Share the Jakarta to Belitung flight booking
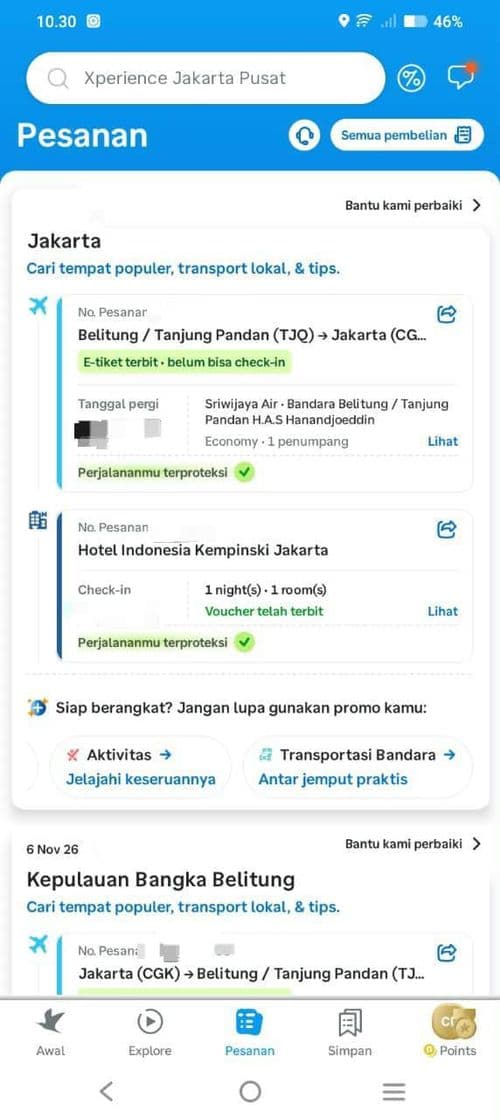 click(447, 953)
